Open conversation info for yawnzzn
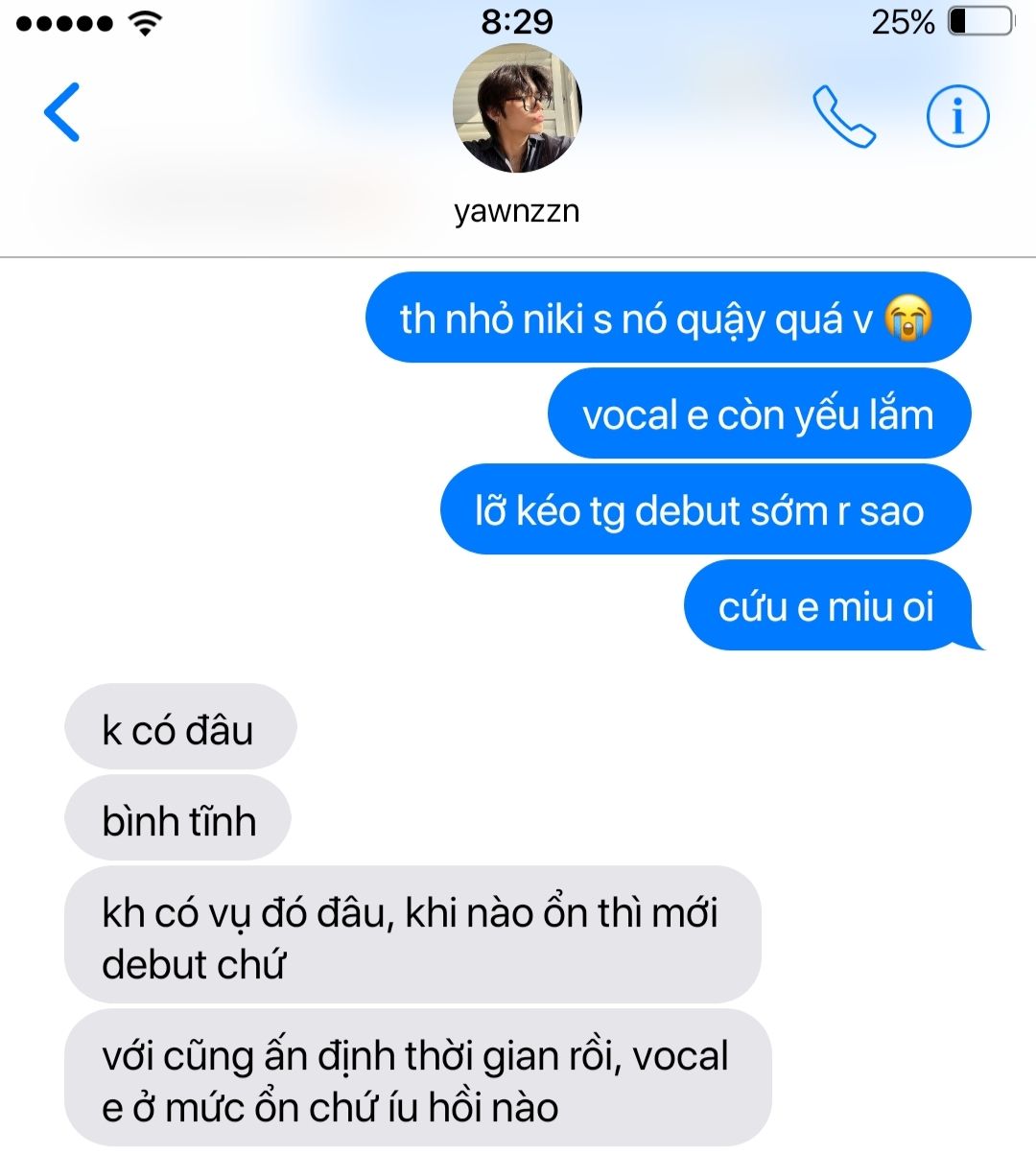 click(956, 116)
